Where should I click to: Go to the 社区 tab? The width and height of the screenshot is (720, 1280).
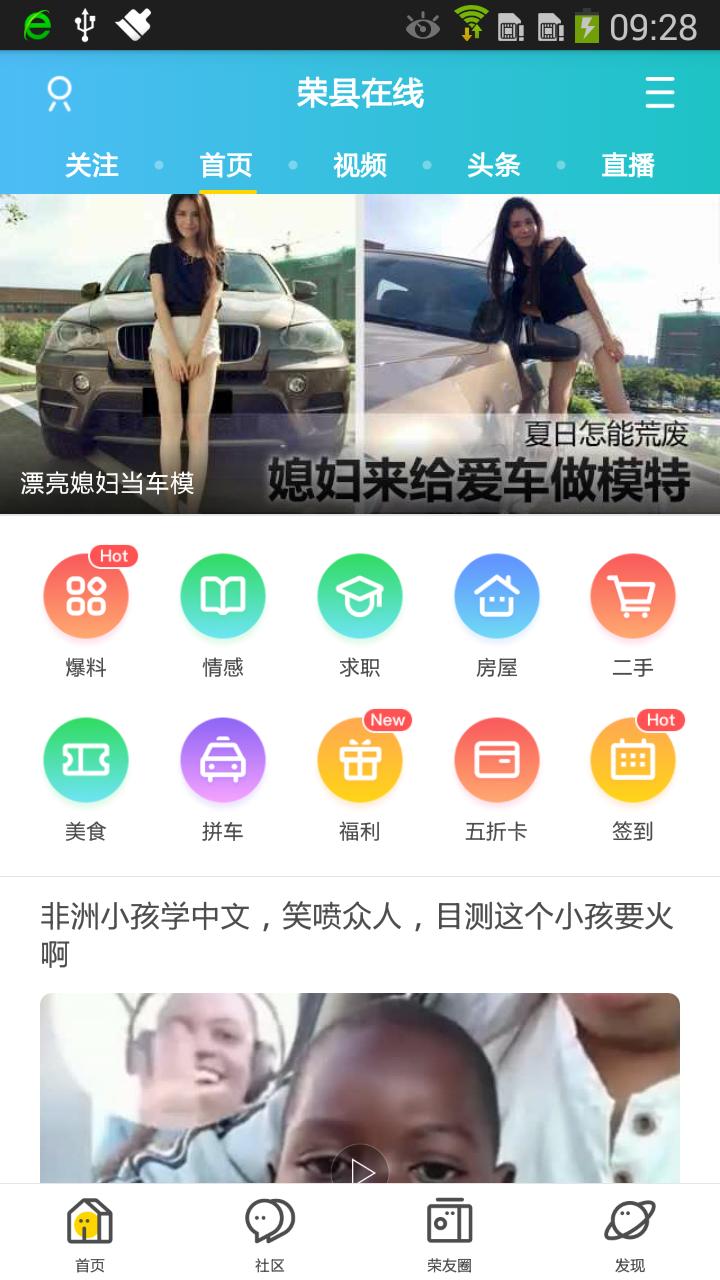tap(270, 1234)
